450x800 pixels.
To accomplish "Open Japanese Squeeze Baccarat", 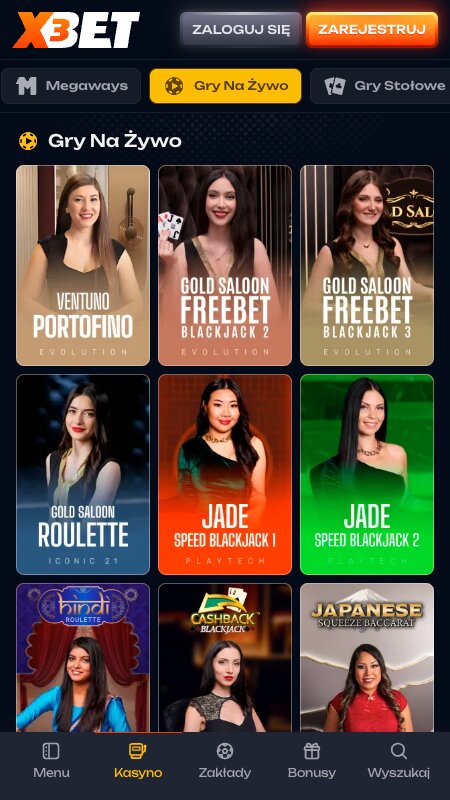I will (x=367, y=658).
